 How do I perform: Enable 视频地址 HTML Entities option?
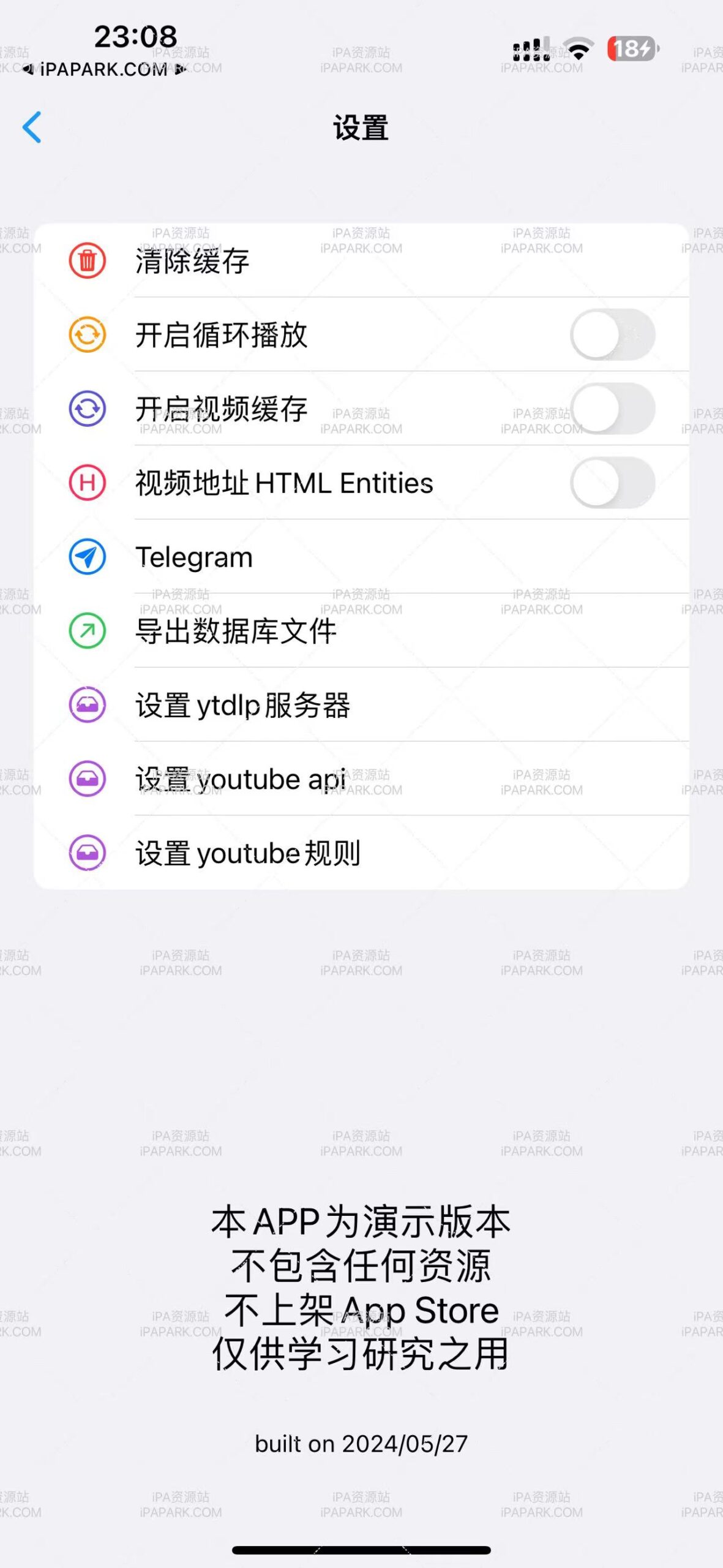point(612,482)
